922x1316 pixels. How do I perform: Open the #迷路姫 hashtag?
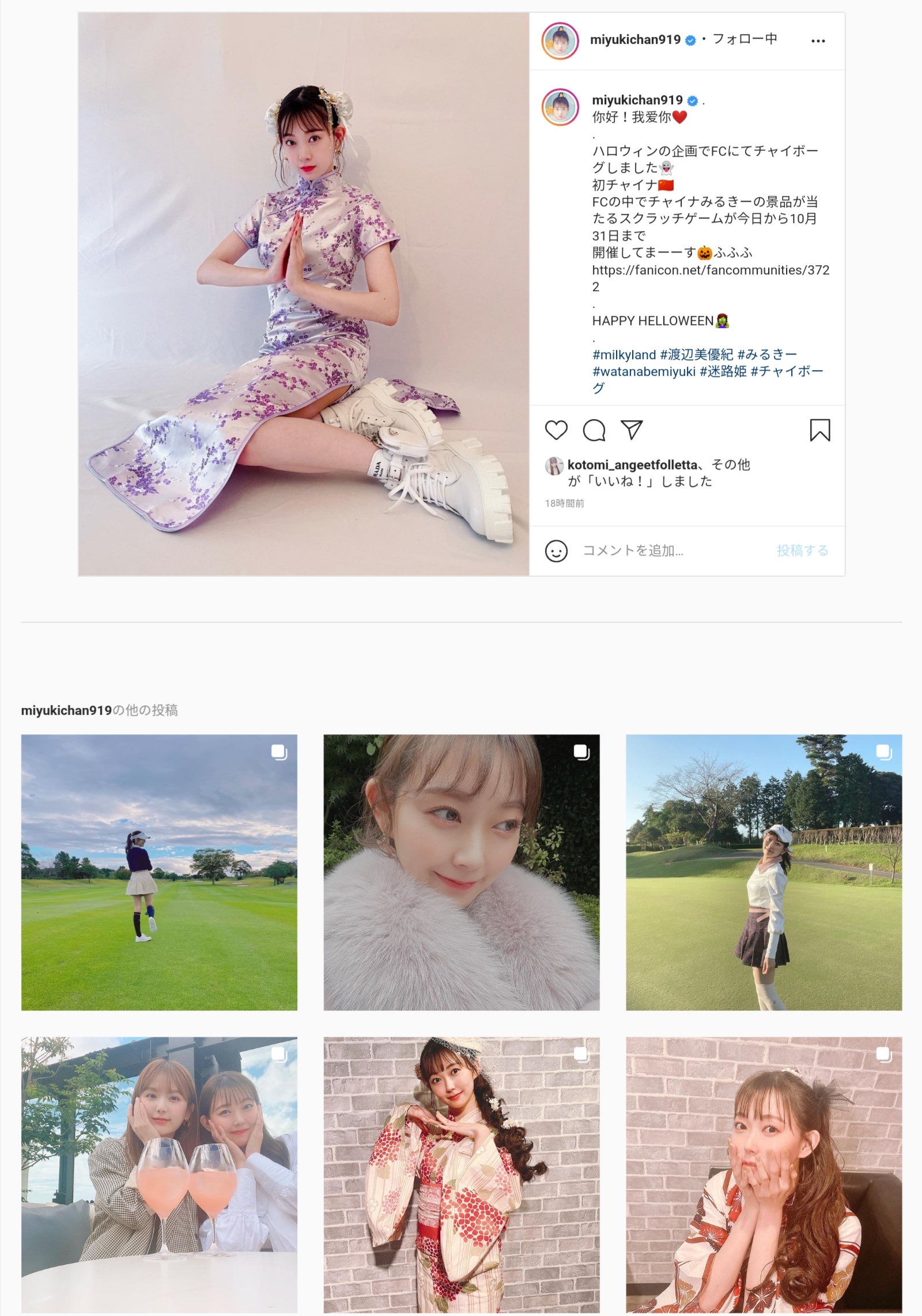723,371
